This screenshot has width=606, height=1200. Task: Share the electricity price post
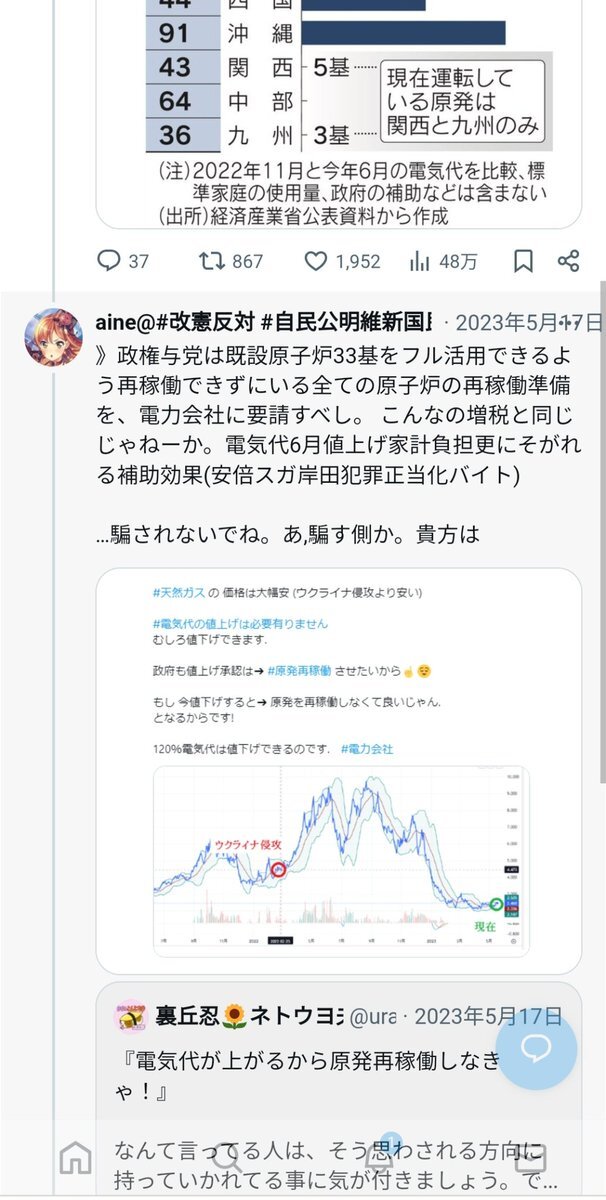(x=568, y=261)
